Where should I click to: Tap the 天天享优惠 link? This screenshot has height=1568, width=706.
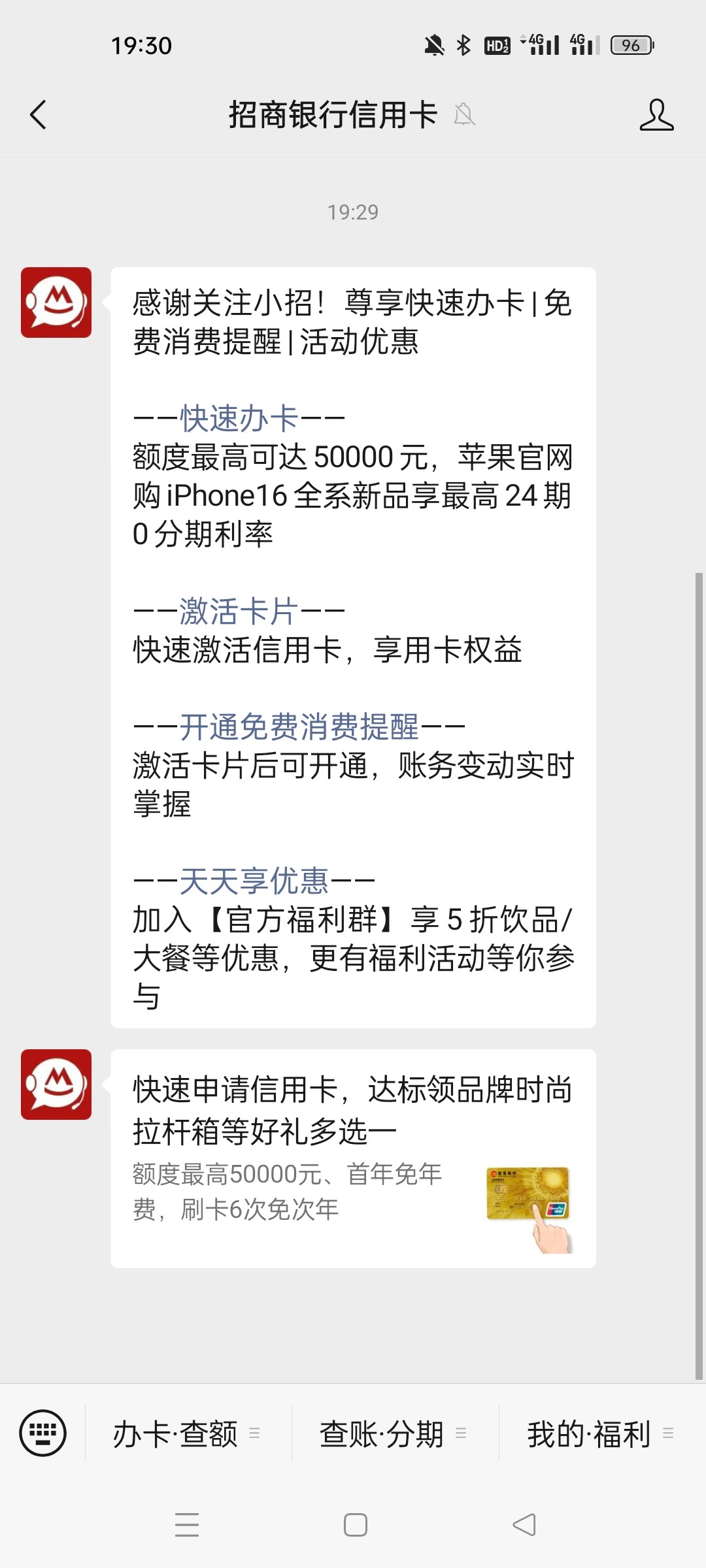click(x=254, y=881)
